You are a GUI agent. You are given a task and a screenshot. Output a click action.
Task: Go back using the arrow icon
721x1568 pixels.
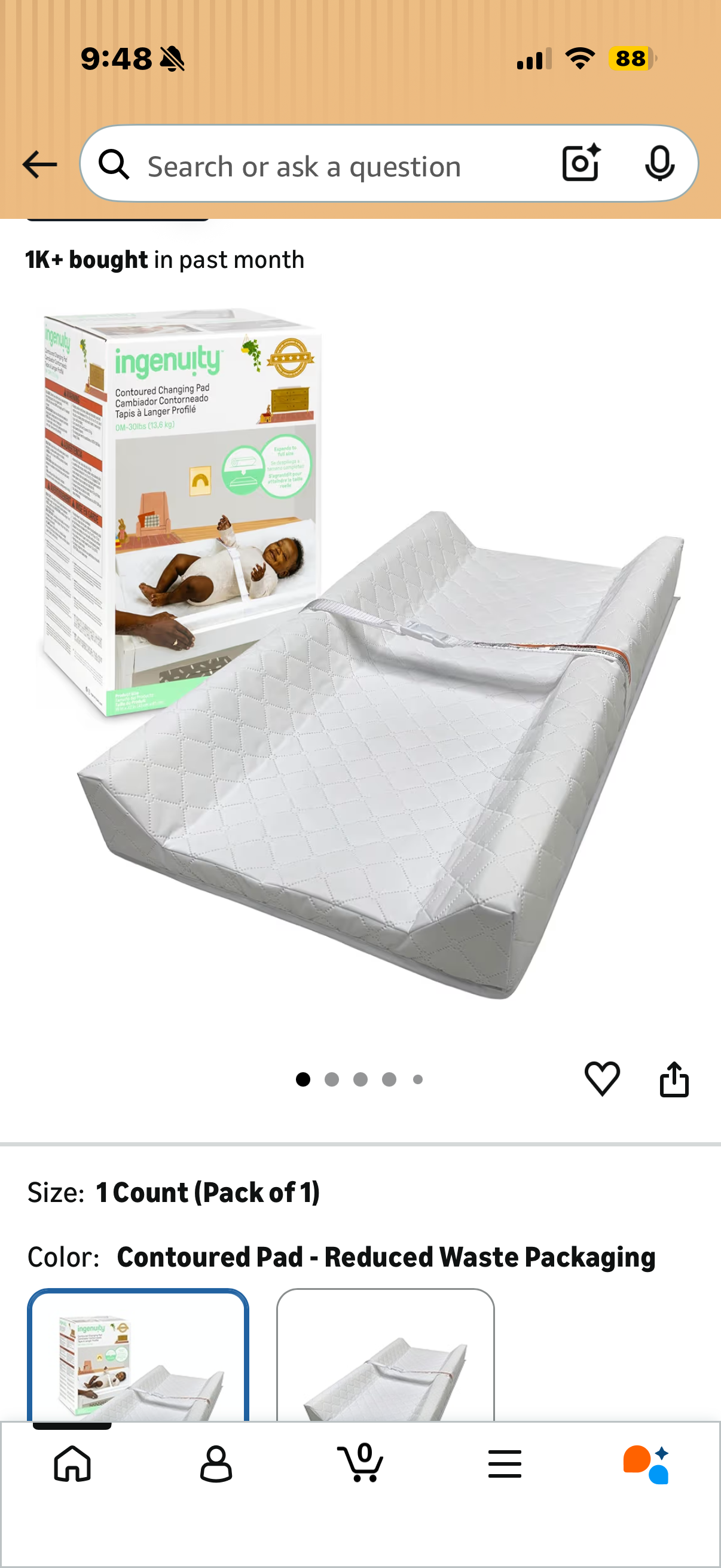tap(39, 164)
